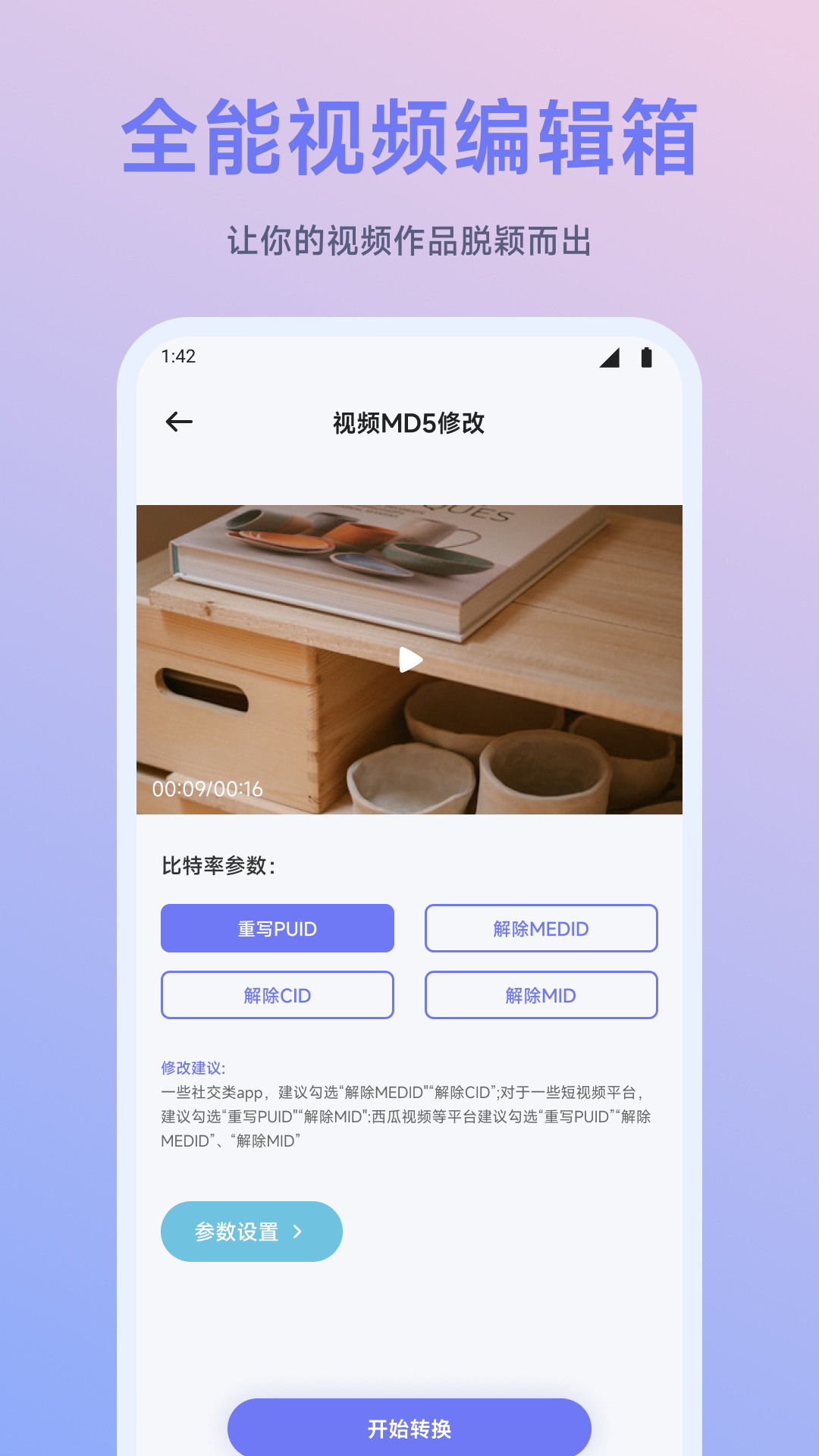Enable the 解除CID option
Viewport: 819px width, 1456px height.
pos(277,995)
